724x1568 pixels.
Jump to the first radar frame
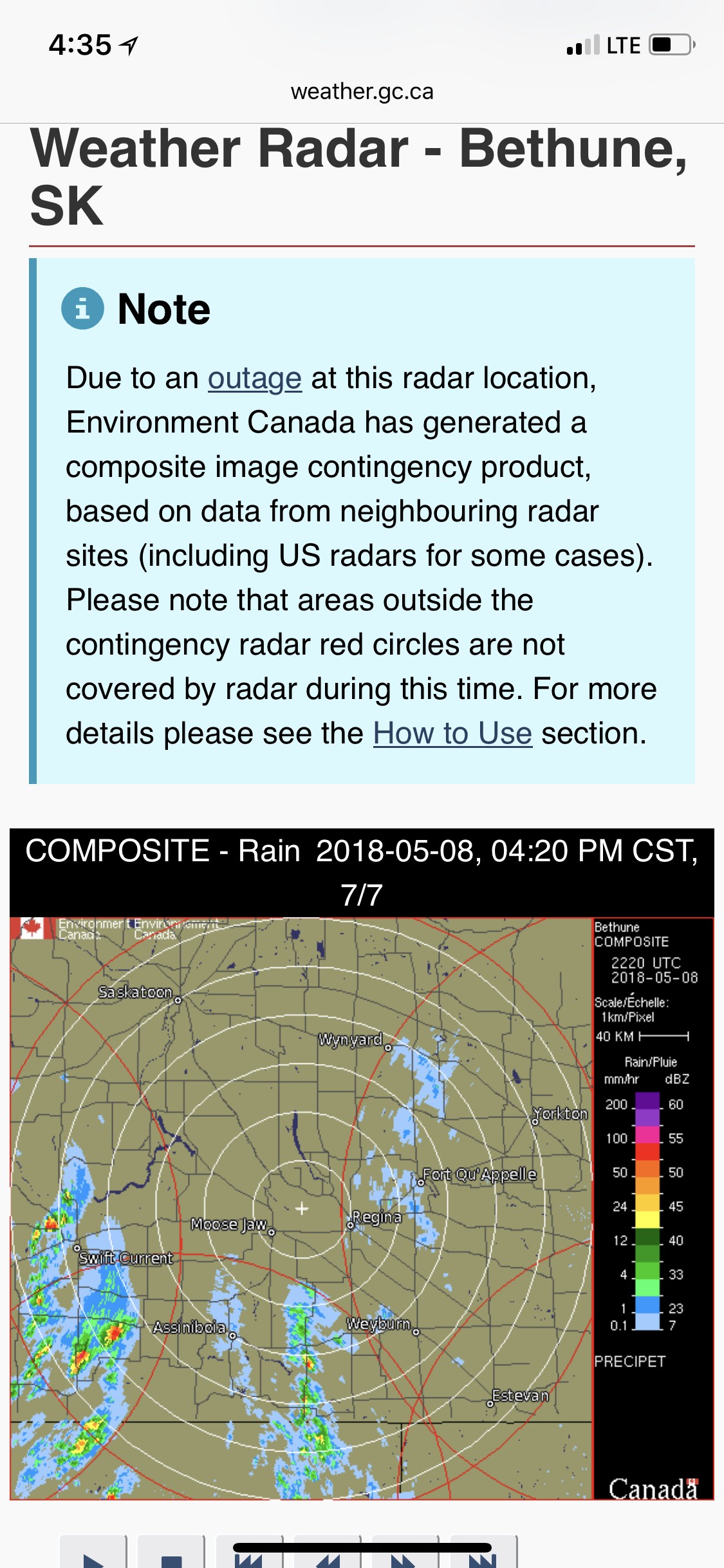(x=249, y=1556)
